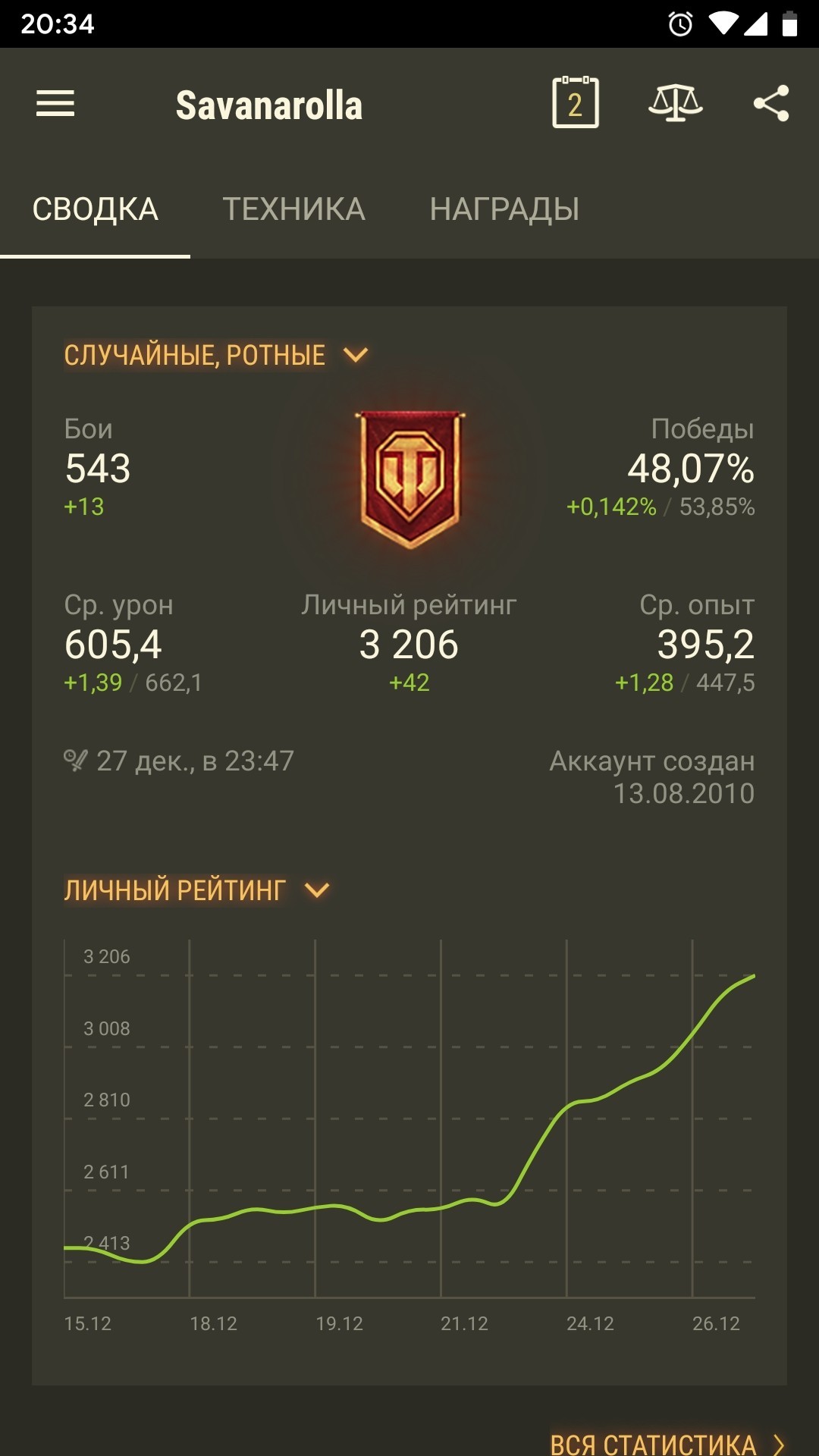819x1456 pixels.
Task: Open the hamburger drawer menu
Action: (55, 104)
